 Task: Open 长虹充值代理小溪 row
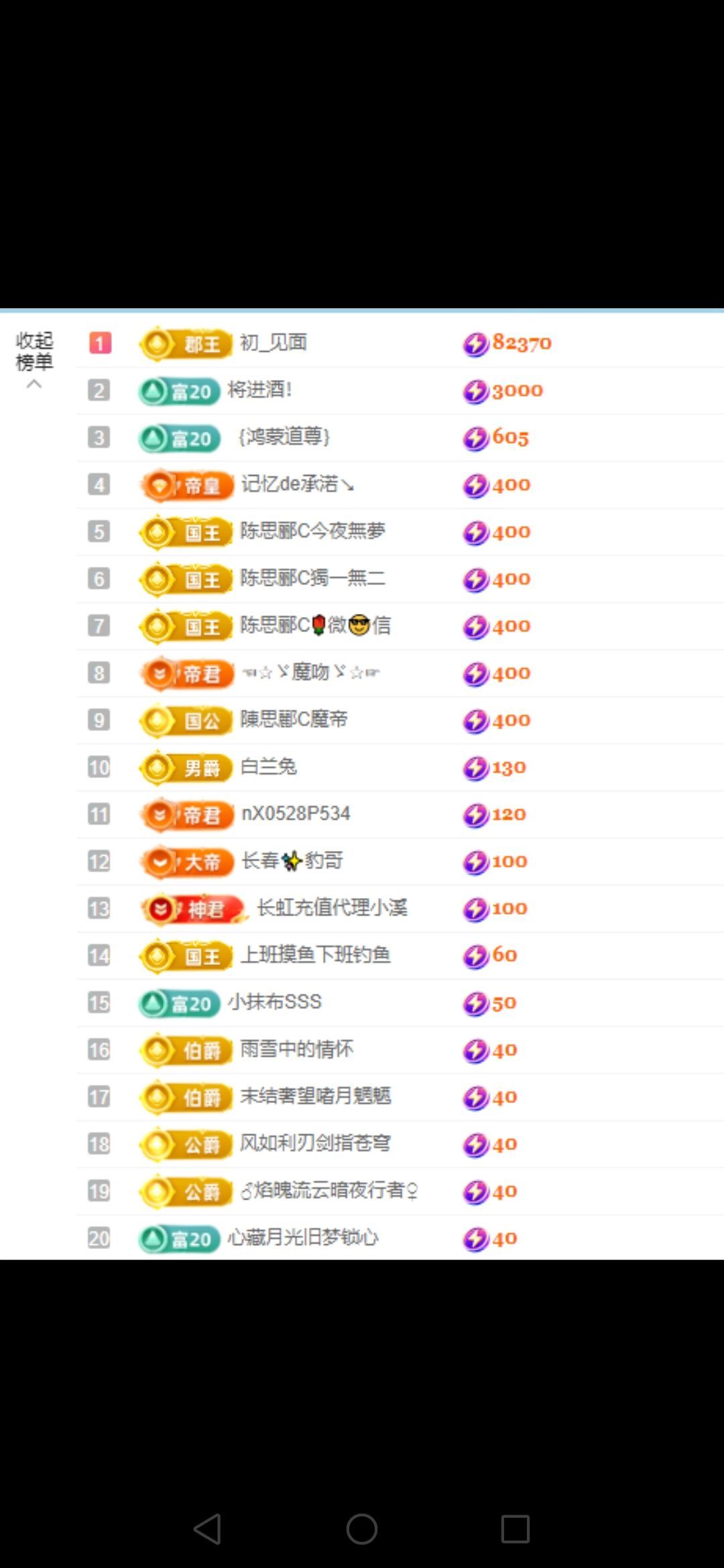332,908
